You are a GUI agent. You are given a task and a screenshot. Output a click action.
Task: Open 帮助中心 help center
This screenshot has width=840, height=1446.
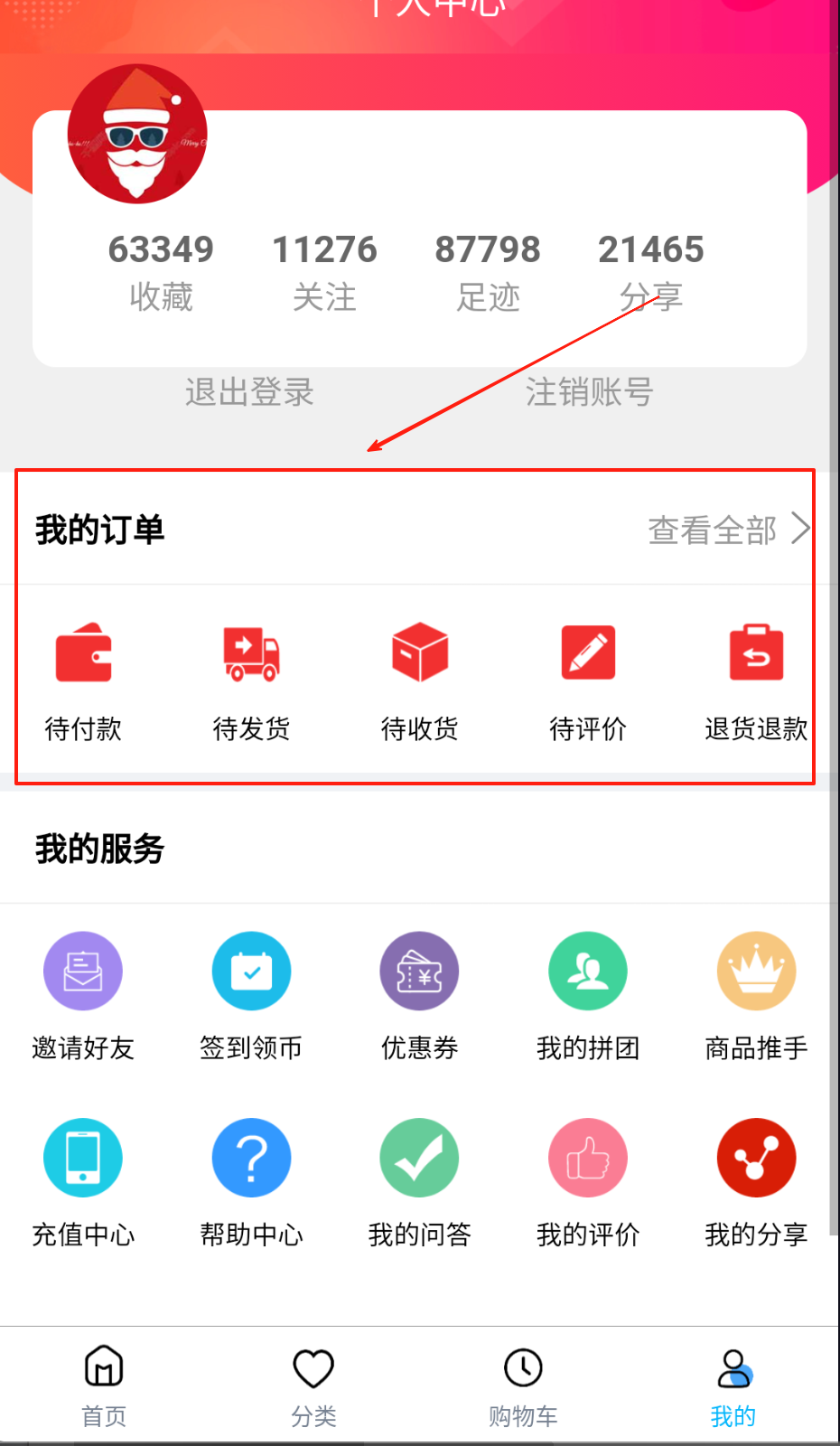click(251, 1181)
